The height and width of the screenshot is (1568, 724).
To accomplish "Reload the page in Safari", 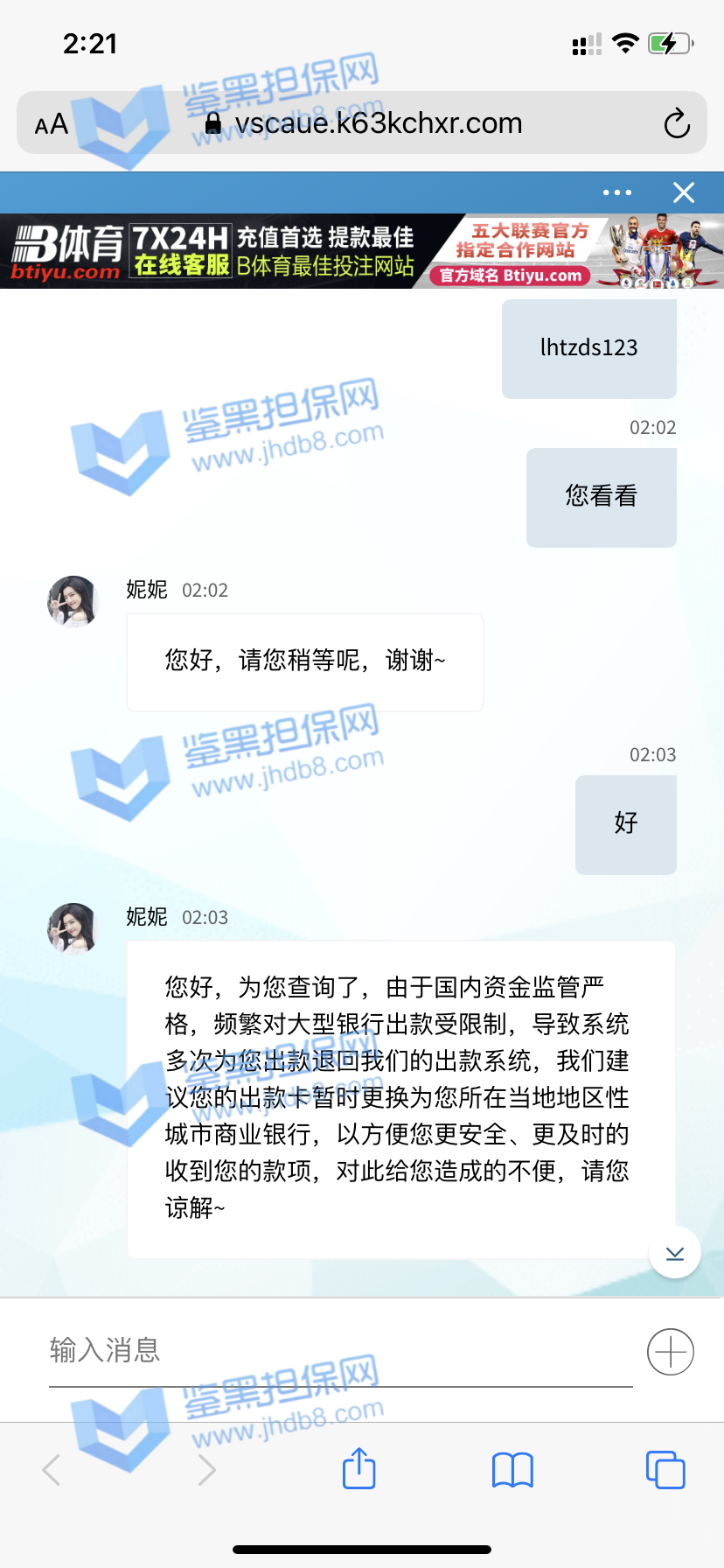I will pos(676,124).
